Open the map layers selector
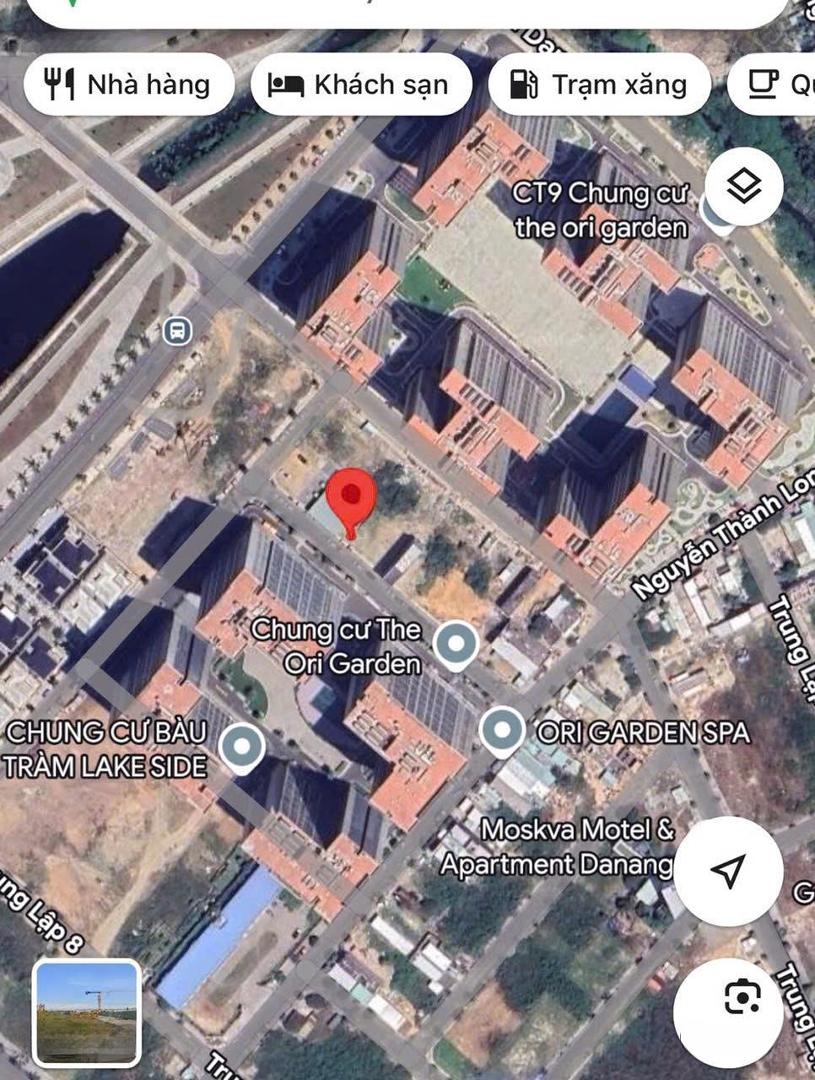The image size is (815, 1080). click(x=744, y=187)
